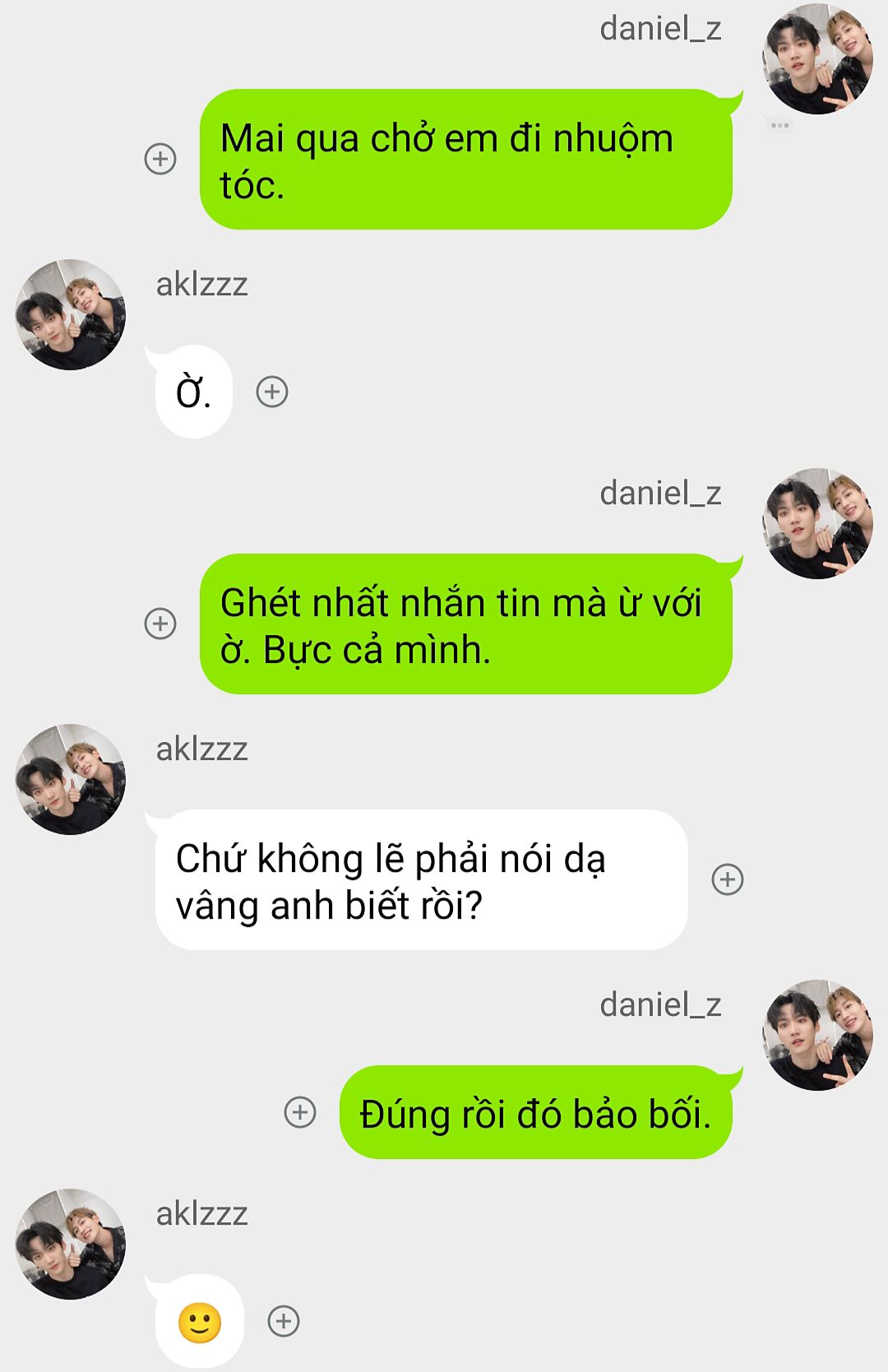The image size is (888, 1372).
Task: Open daniel_z's avatar above the hair-dye message
Action: coord(817,60)
